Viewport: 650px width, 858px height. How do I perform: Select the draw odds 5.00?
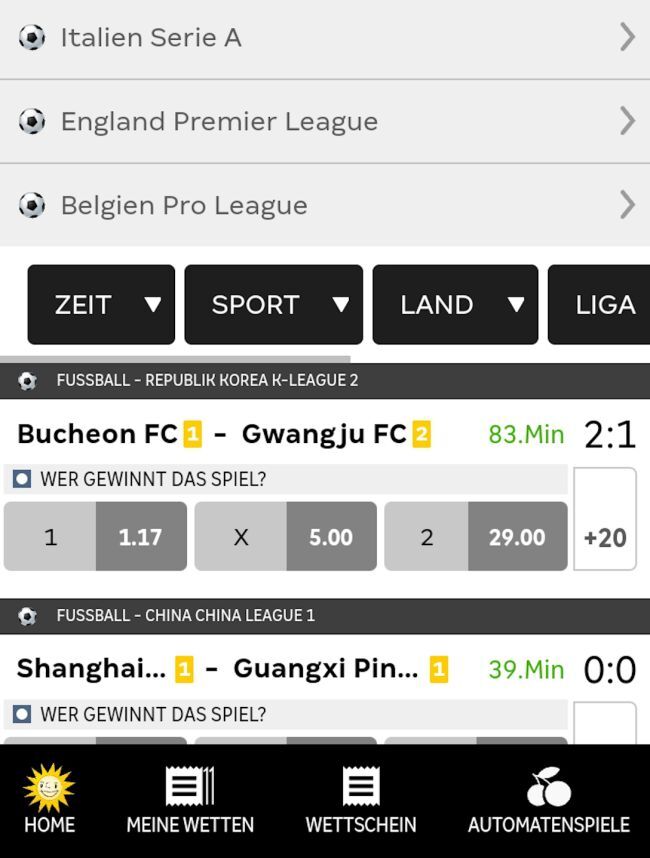[285, 537]
